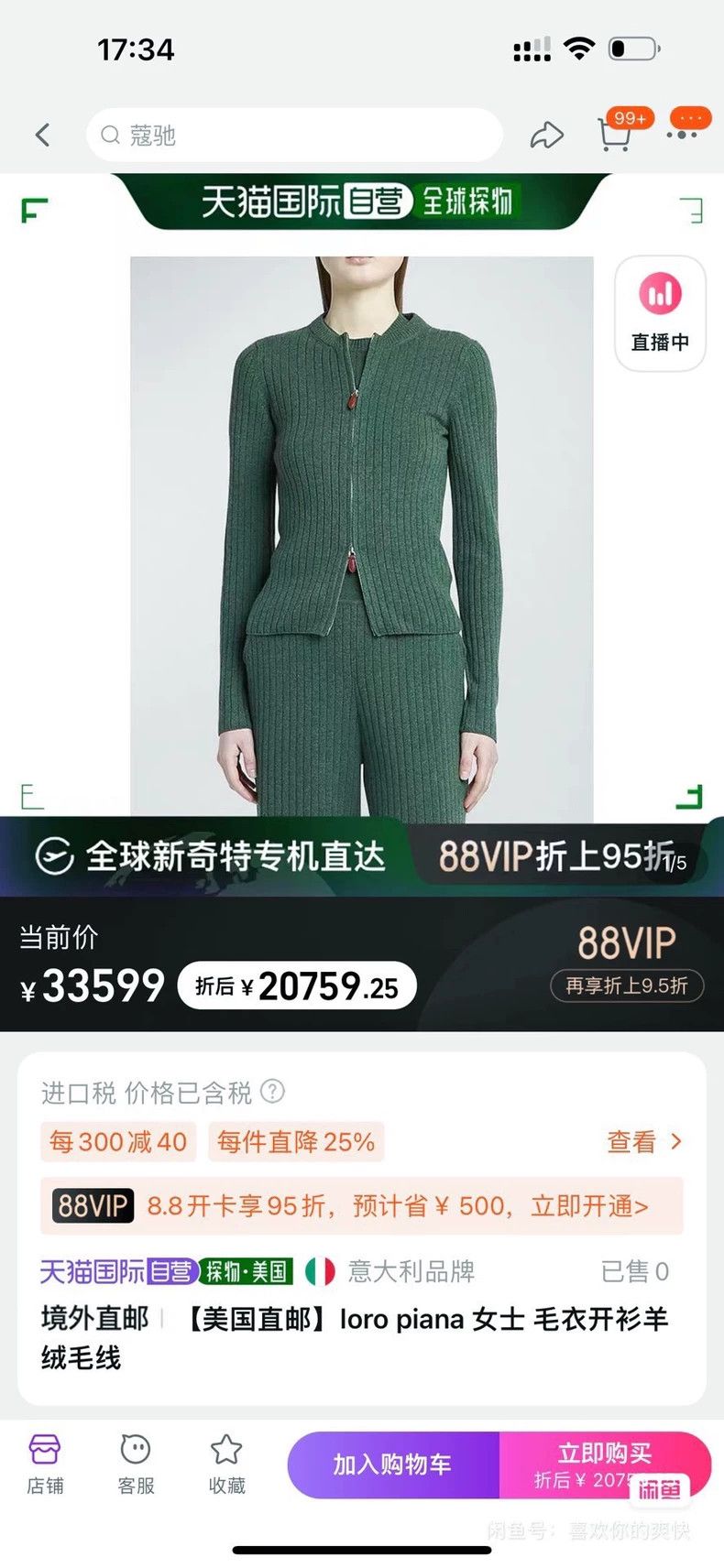The width and height of the screenshot is (724, 1568).
Task: Share this product listing
Action: (x=546, y=136)
